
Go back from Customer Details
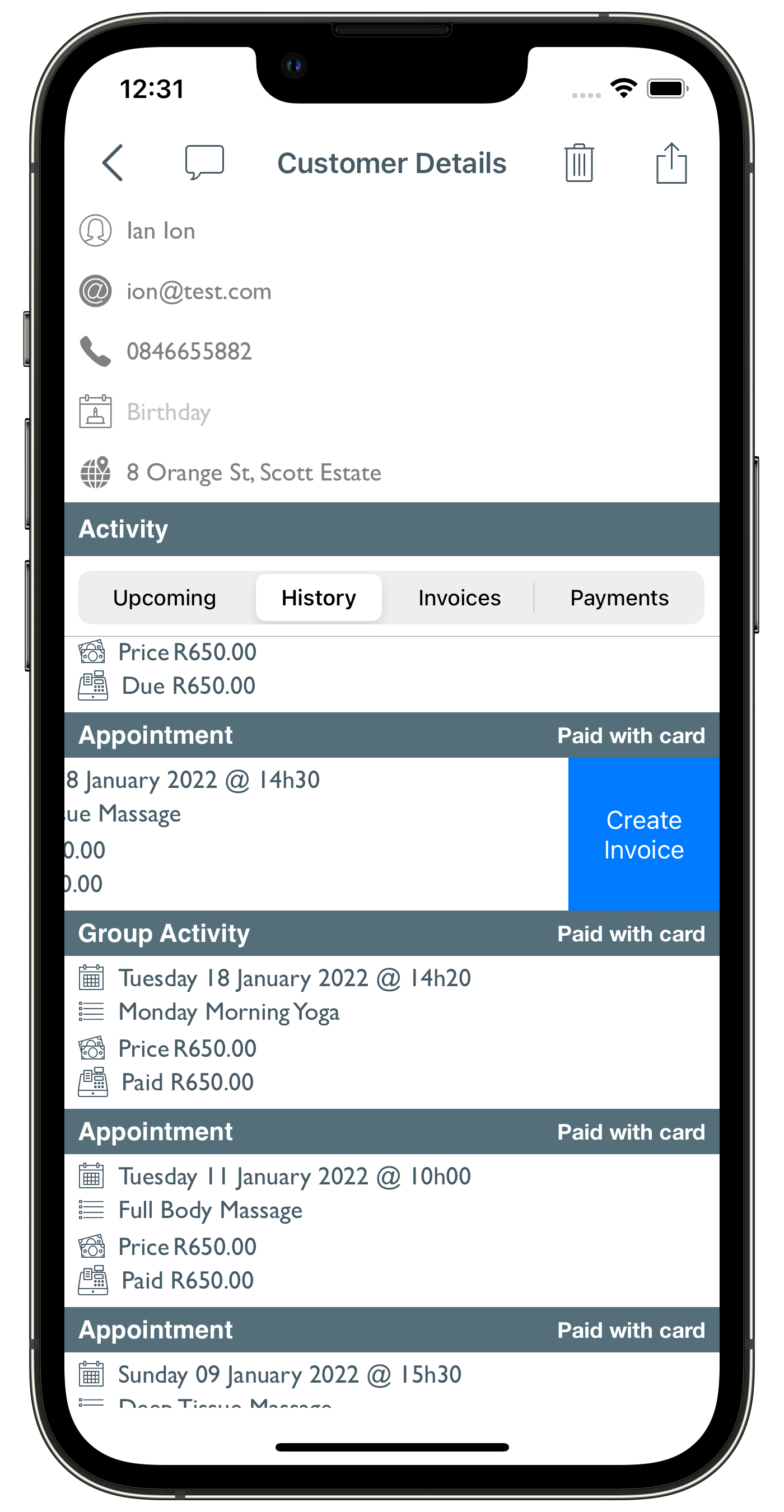coord(113,162)
